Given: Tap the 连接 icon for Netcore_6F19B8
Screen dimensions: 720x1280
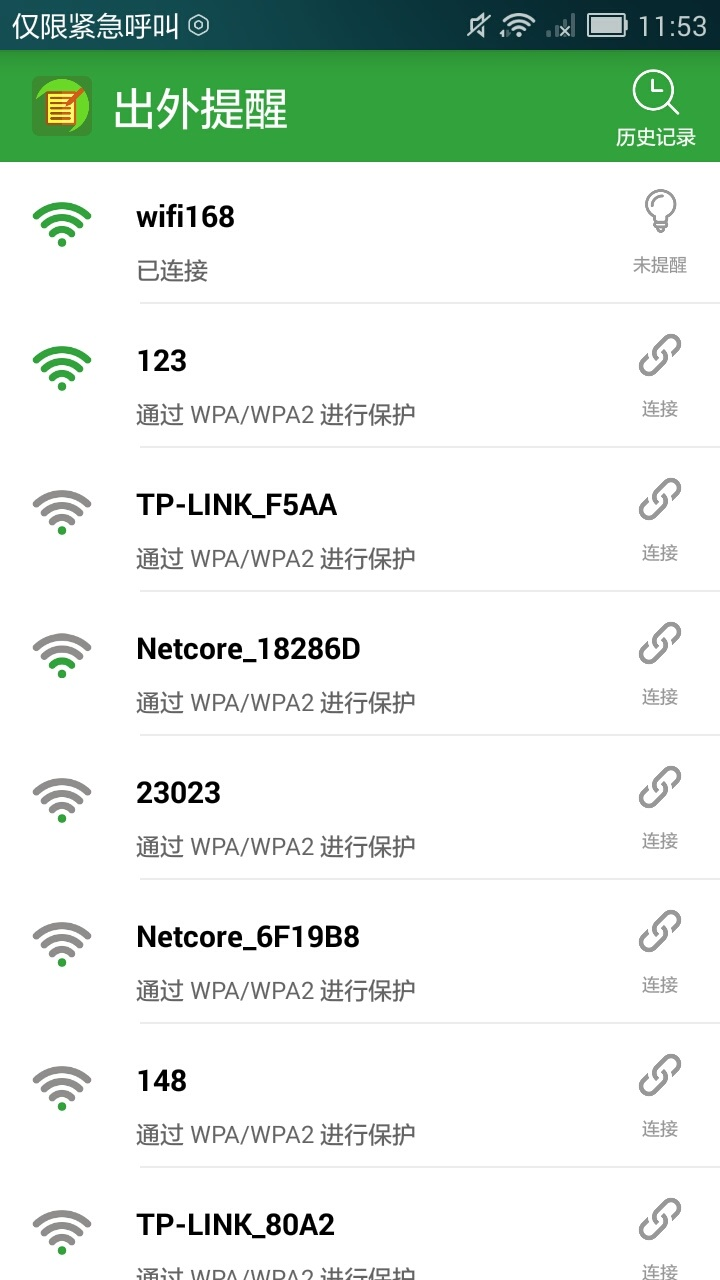Looking at the screenshot, I should coord(660,952).
